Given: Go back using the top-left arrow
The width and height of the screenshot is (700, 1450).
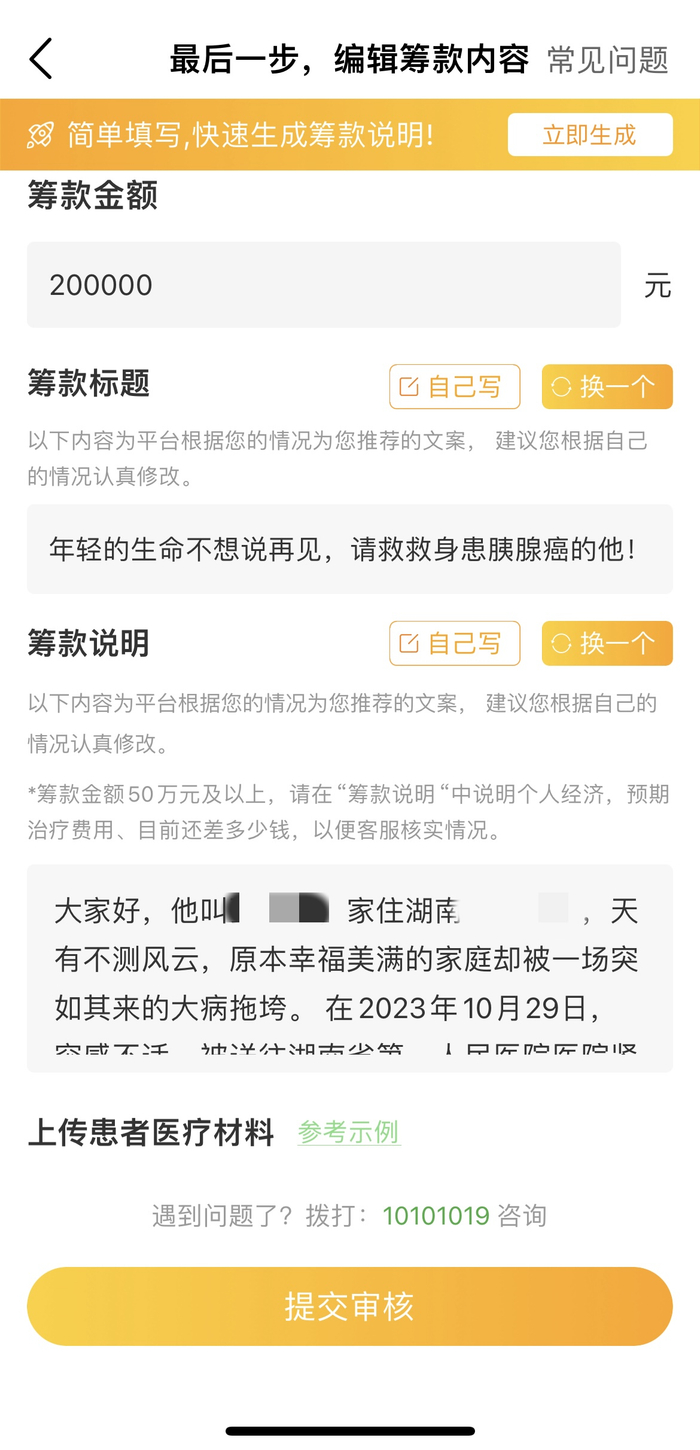Looking at the screenshot, I should click(x=41, y=60).
